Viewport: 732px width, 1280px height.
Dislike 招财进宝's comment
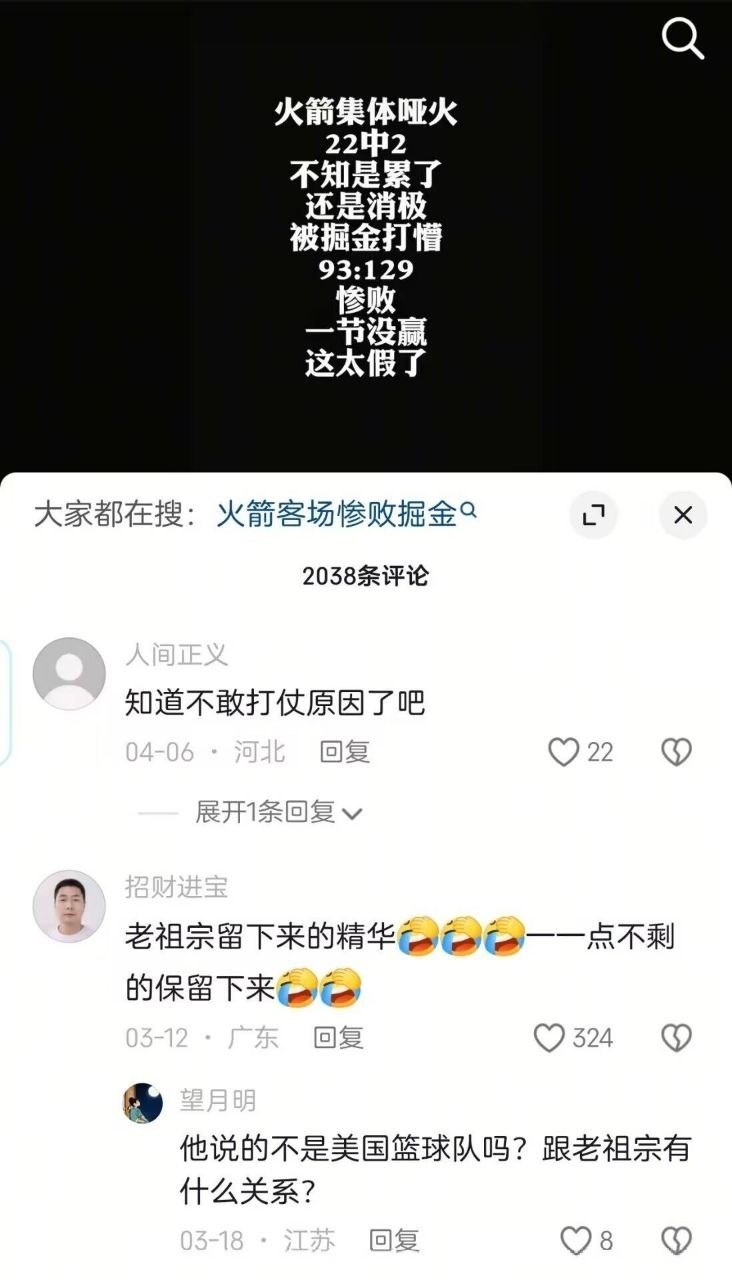click(x=677, y=1038)
